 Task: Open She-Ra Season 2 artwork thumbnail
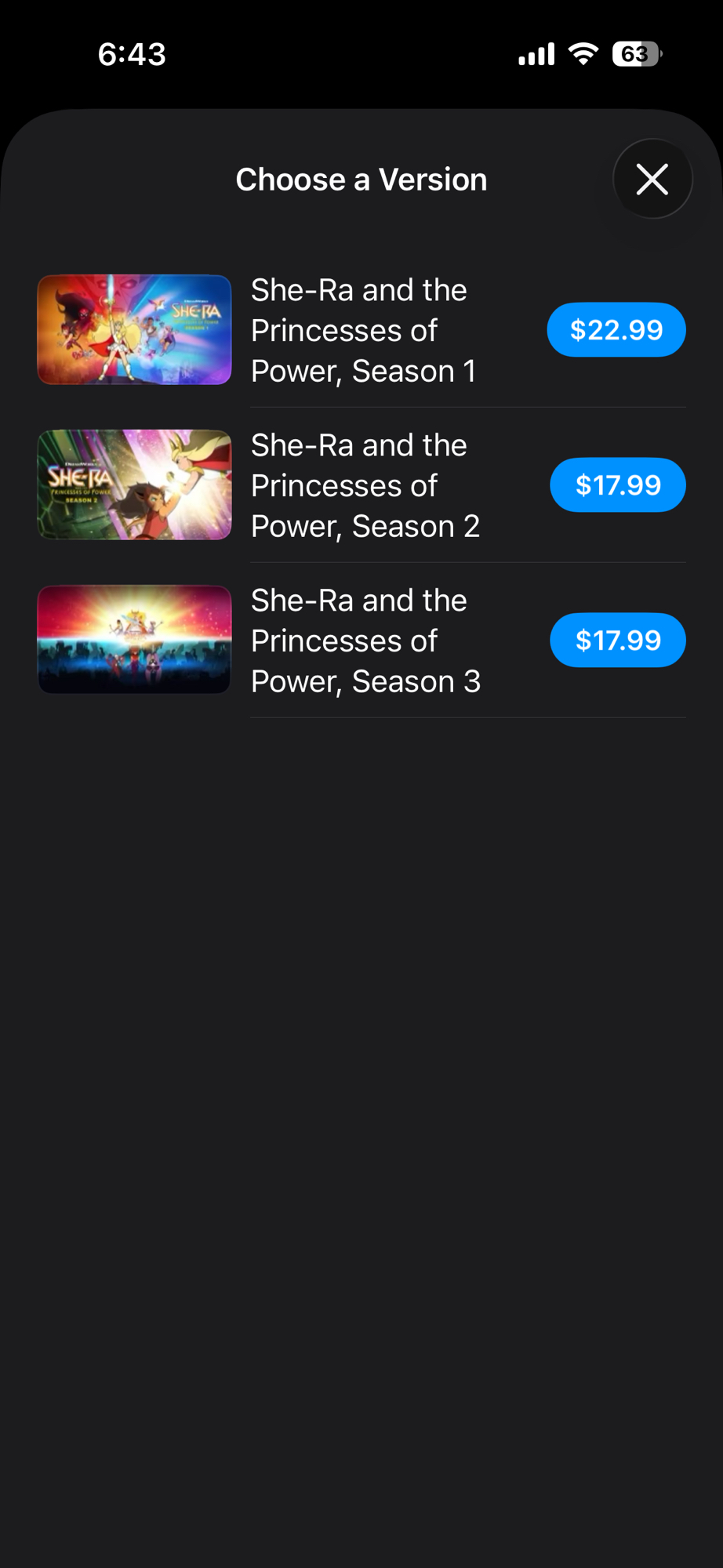(135, 485)
